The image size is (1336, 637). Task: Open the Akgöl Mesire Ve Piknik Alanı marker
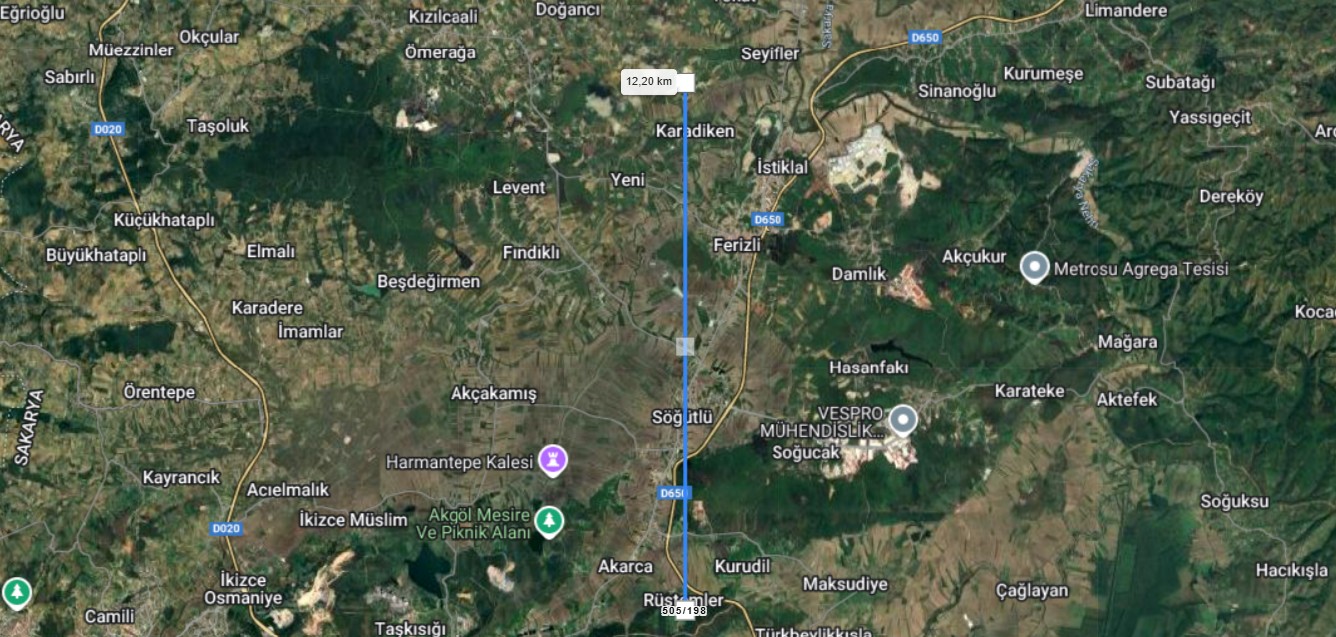pyautogui.click(x=548, y=520)
